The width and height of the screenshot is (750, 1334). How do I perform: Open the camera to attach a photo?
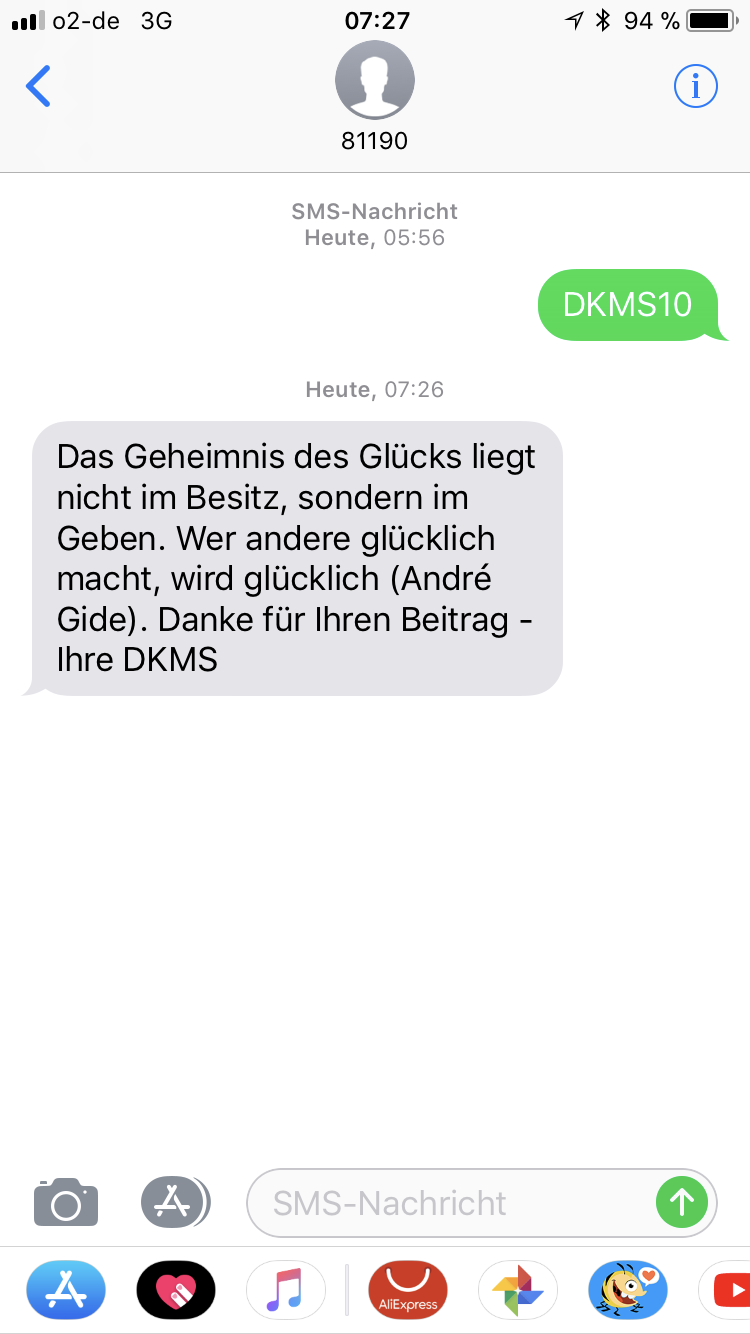pos(66,1201)
